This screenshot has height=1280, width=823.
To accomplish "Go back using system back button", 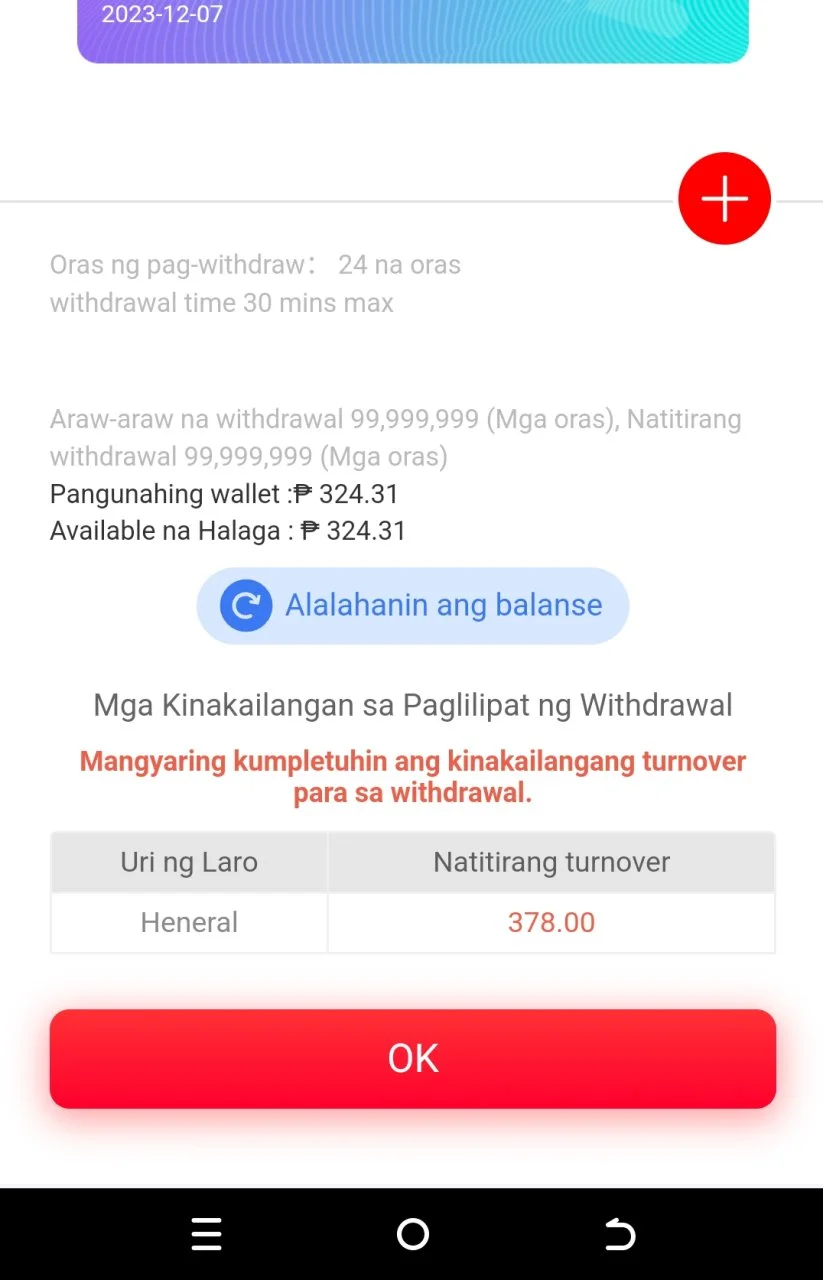I will tap(619, 1235).
